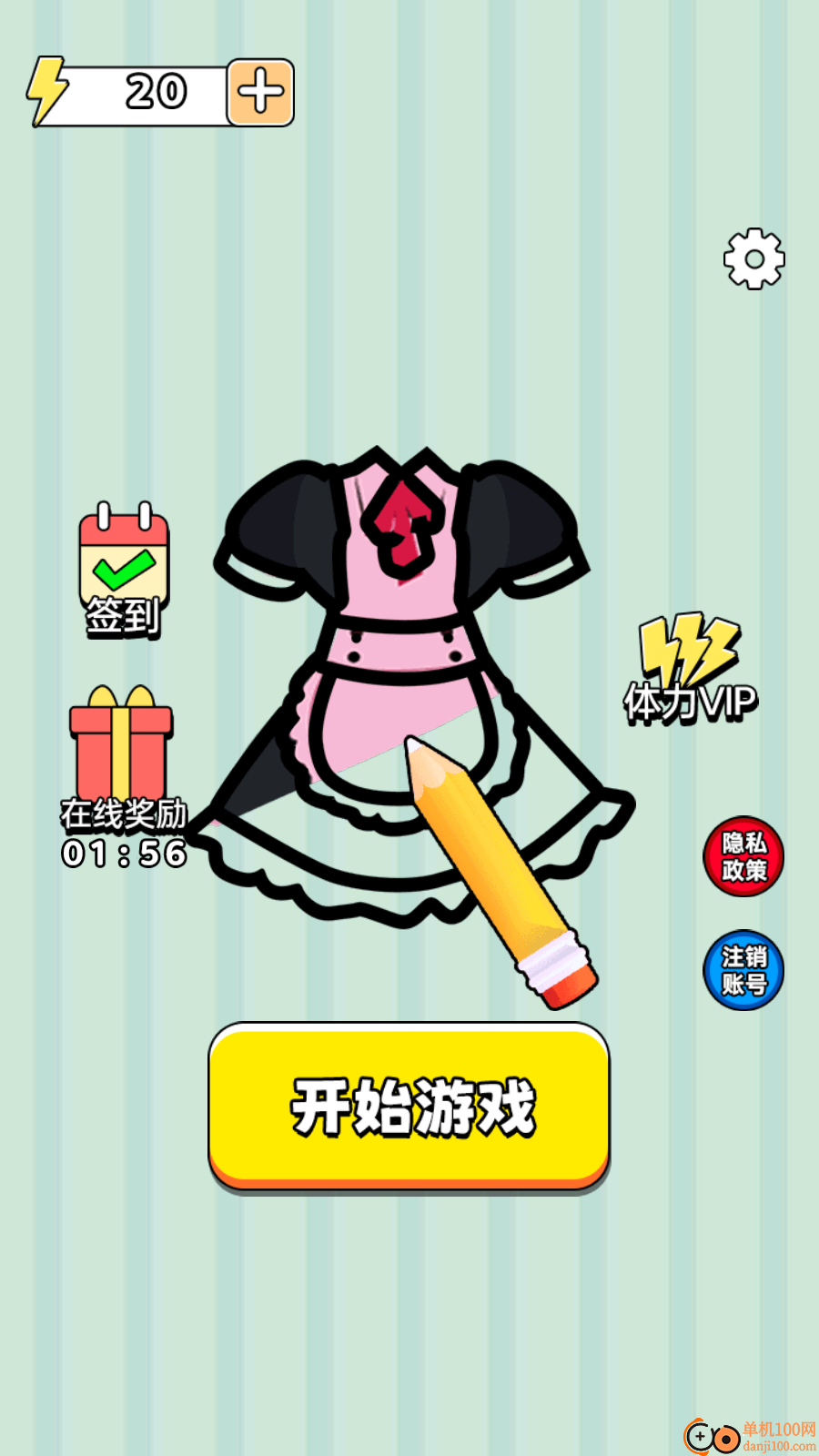Open the daily check-in 签到
The width and height of the screenshot is (819, 1456).
[124, 571]
